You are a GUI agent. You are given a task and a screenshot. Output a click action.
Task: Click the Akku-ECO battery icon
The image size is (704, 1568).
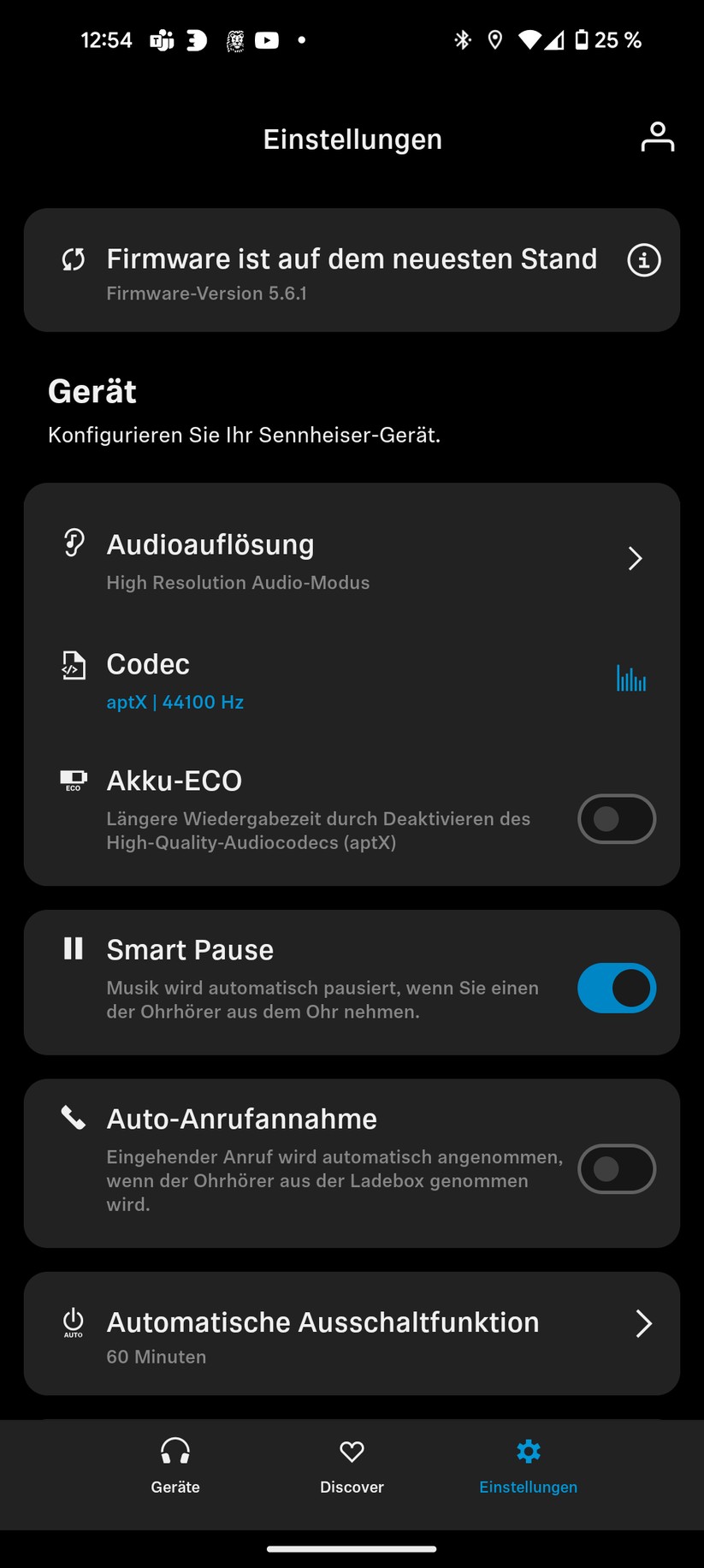(74, 781)
